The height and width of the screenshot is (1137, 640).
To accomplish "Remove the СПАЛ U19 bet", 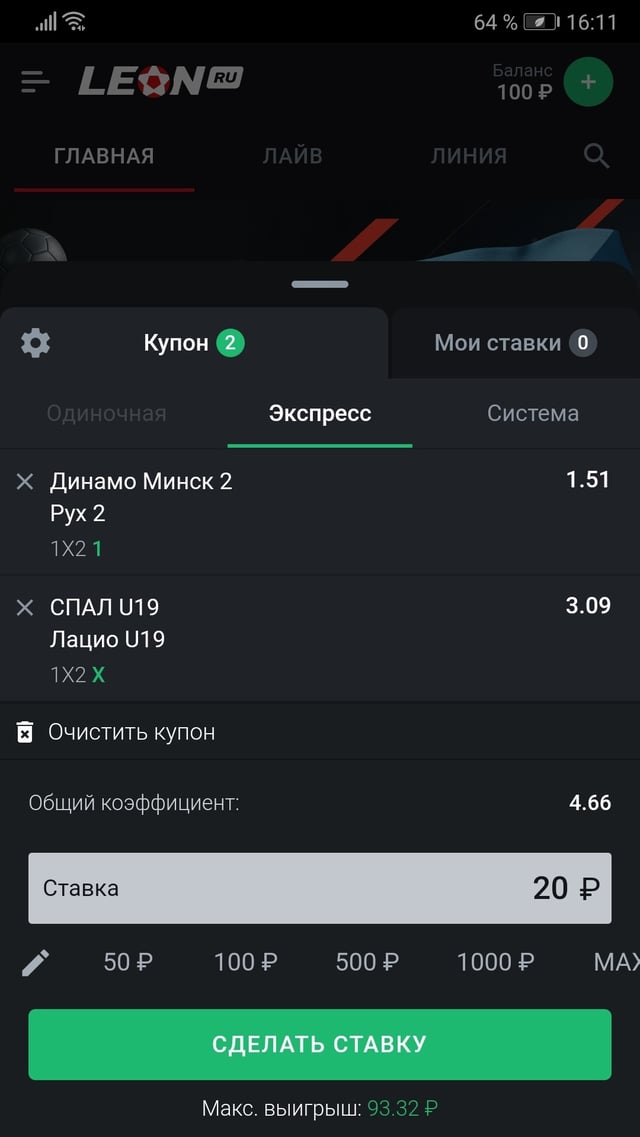I will pos(25,607).
